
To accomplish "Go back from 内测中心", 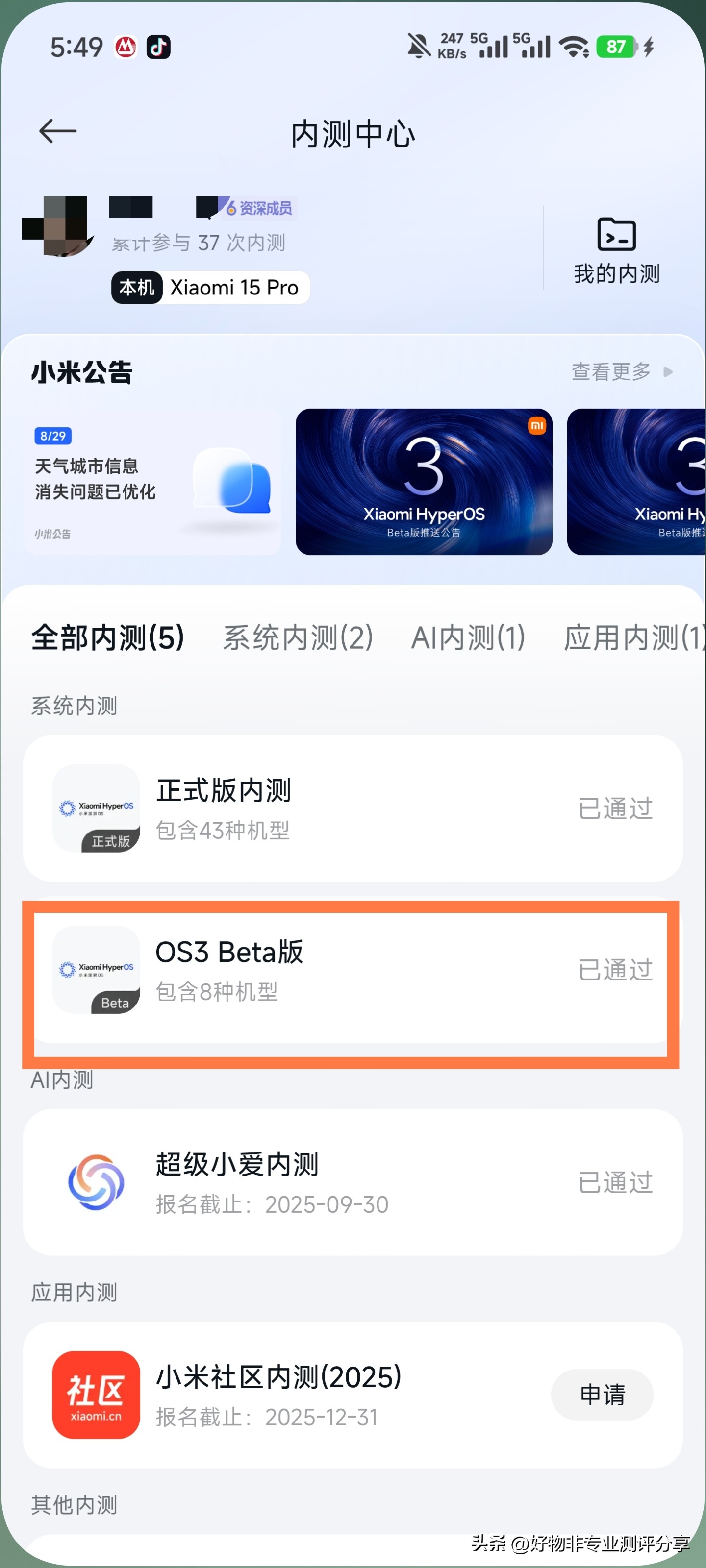I will (x=58, y=131).
